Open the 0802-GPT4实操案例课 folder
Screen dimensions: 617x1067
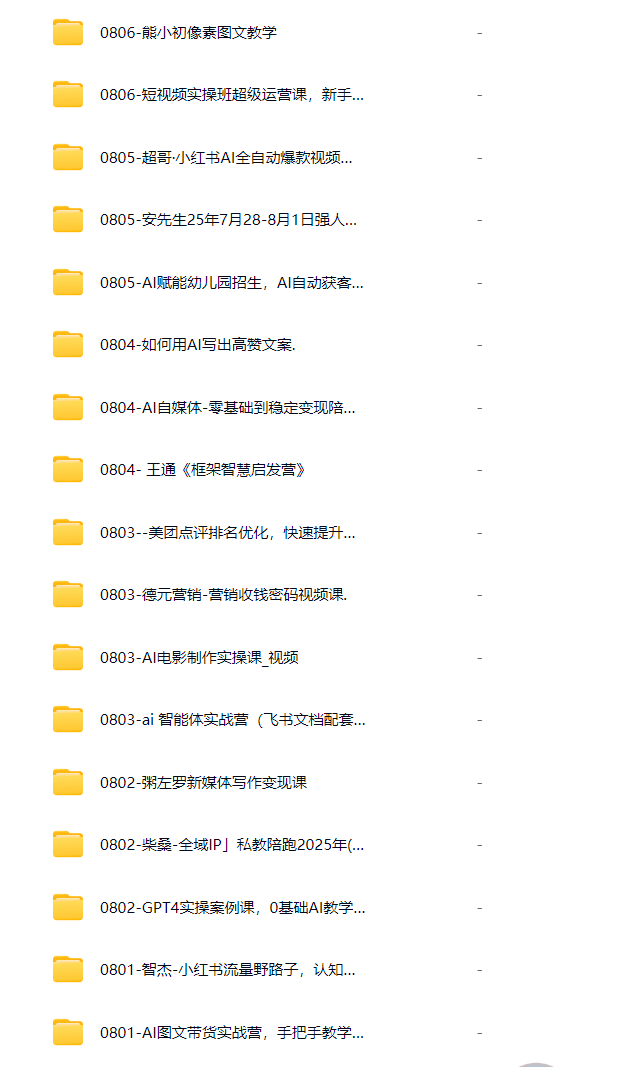point(232,908)
